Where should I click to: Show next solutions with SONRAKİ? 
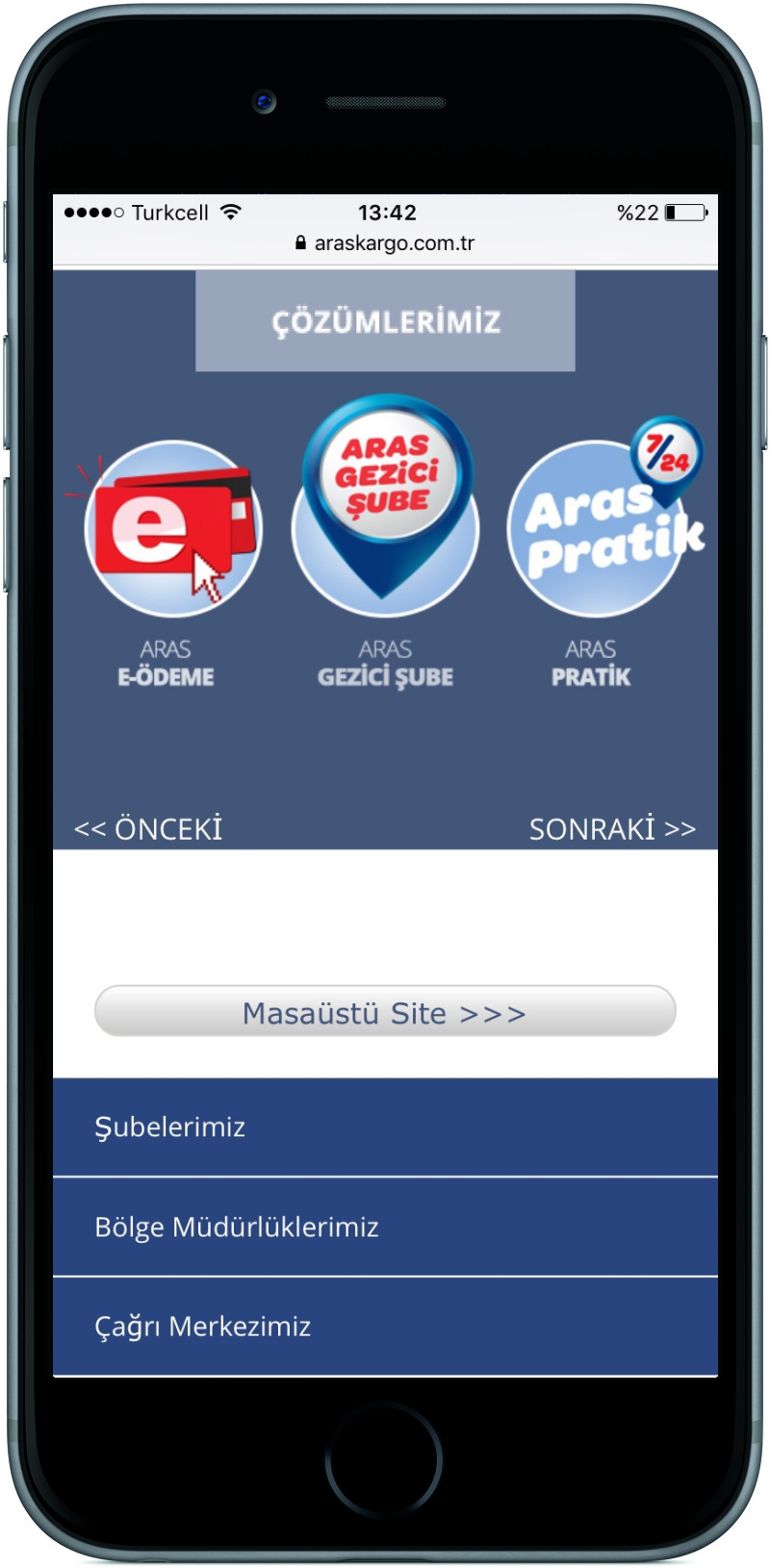[x=612, y=828]
